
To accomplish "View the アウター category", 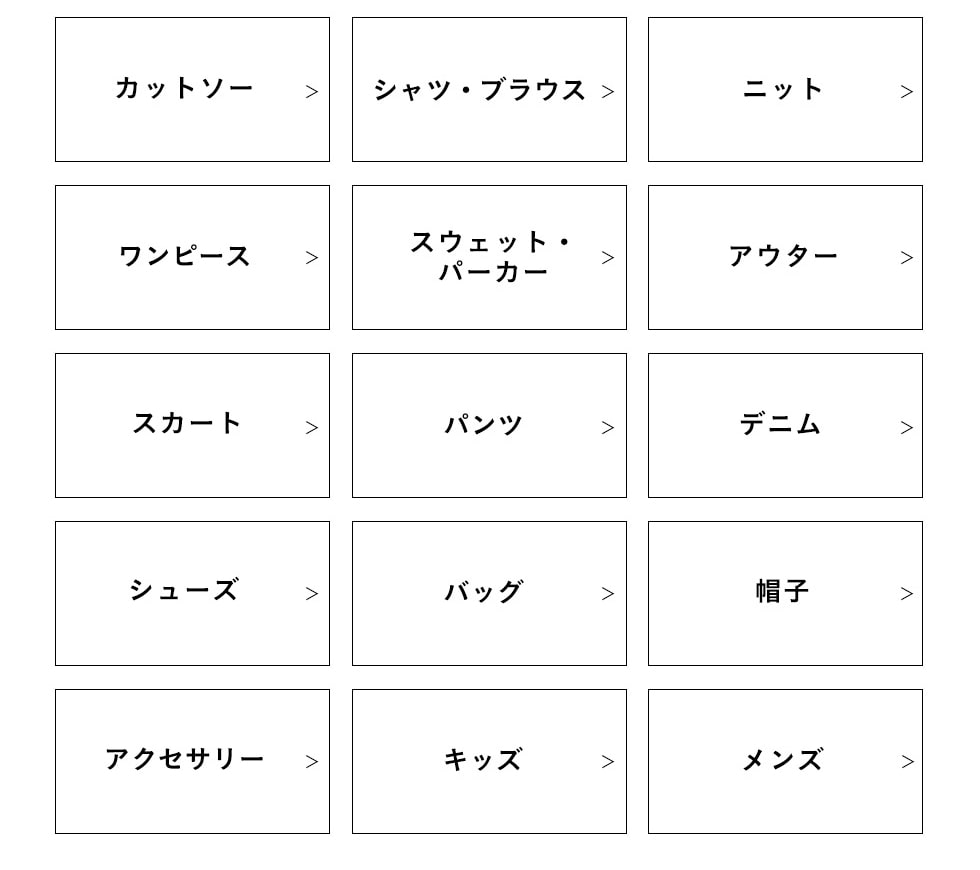I will (x=785, y=257).
